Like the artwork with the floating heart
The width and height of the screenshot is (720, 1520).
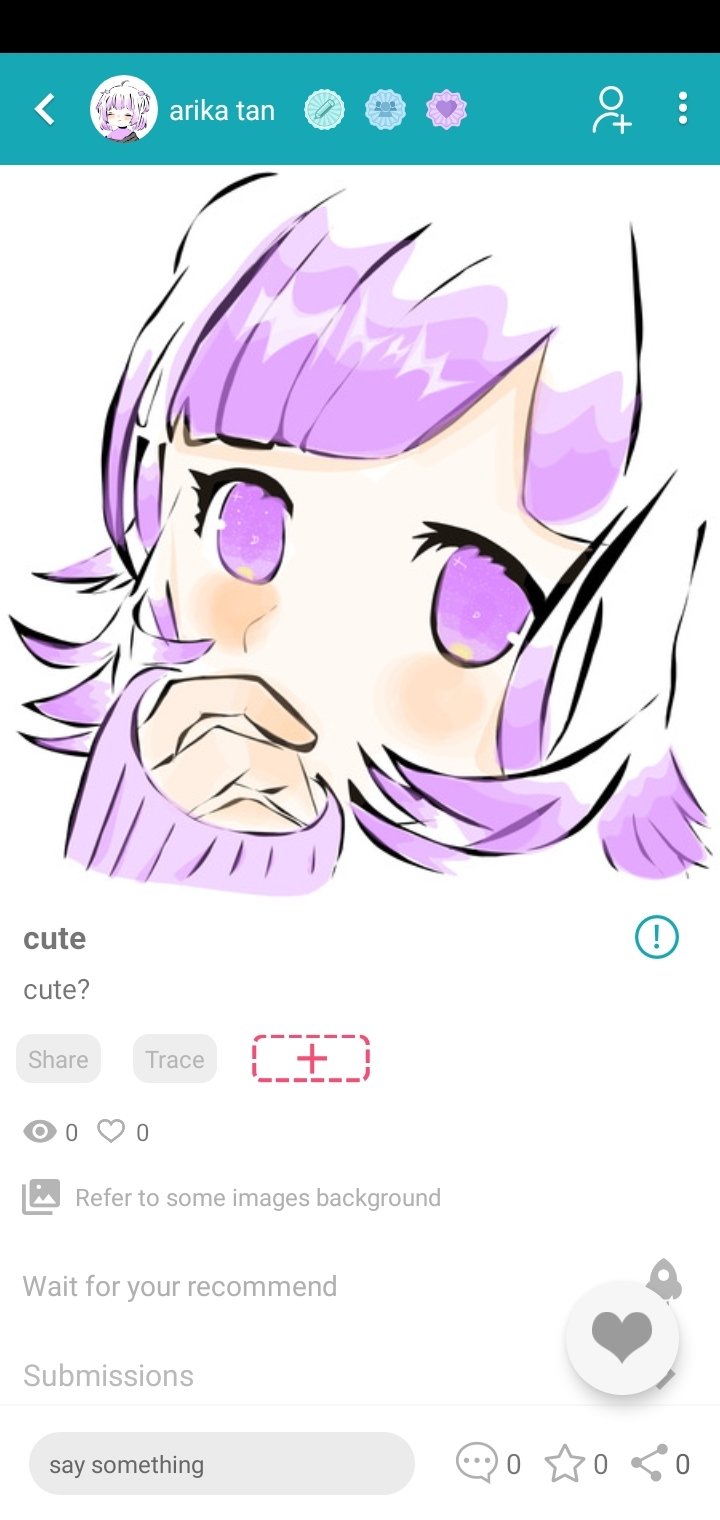(x=622, y=1337)
